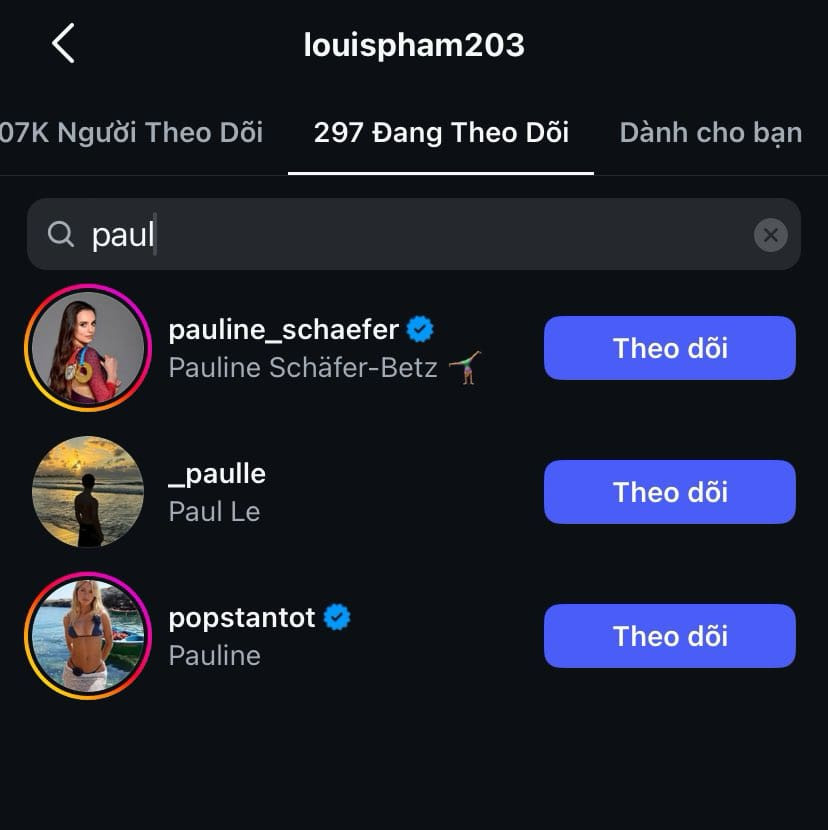Switch to the Người Theo Dõi tab
The height and width of the screenshot is (830, 828).
(132, 133)
